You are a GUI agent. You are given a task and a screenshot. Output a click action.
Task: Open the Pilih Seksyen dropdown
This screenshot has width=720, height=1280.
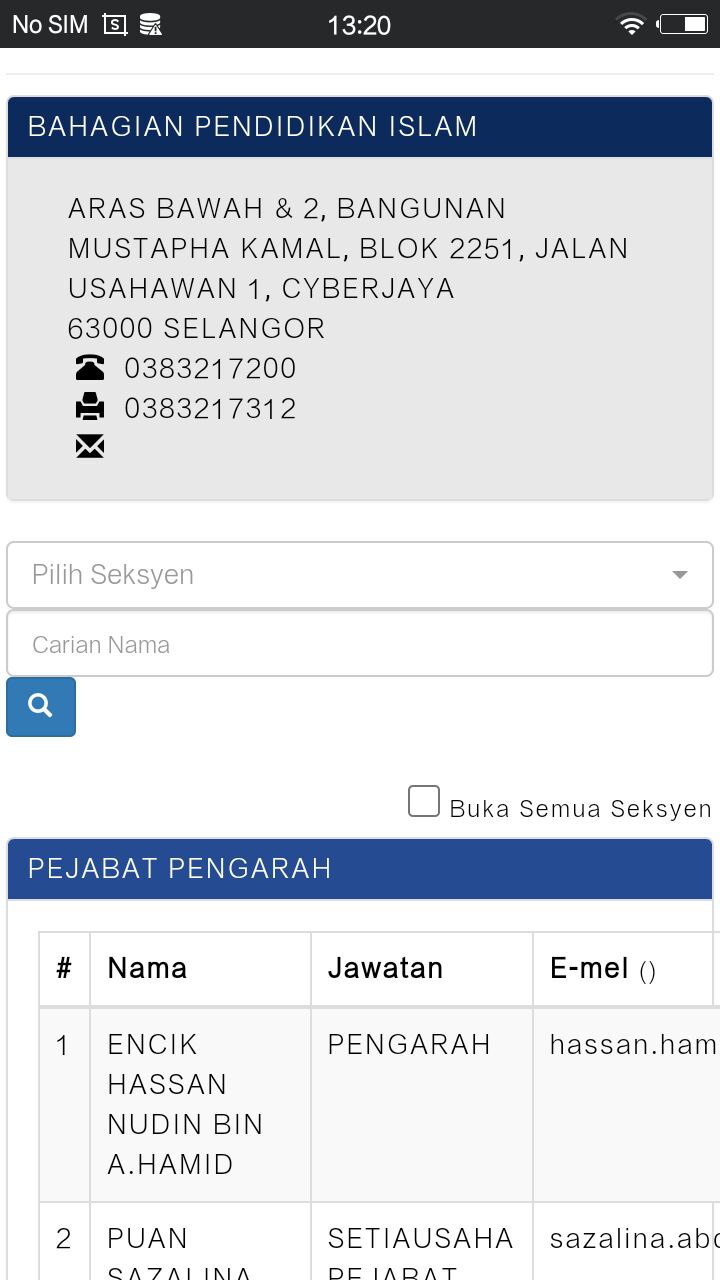pyautogui.click(x=359, y=575)
